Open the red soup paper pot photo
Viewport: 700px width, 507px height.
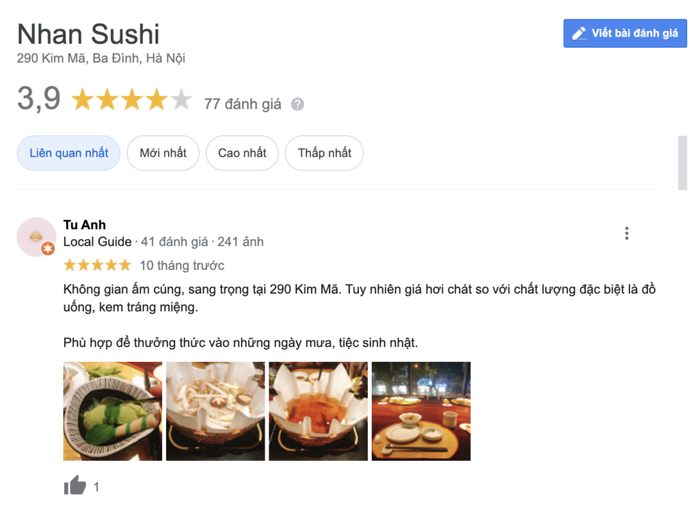(x=318, y=410)
